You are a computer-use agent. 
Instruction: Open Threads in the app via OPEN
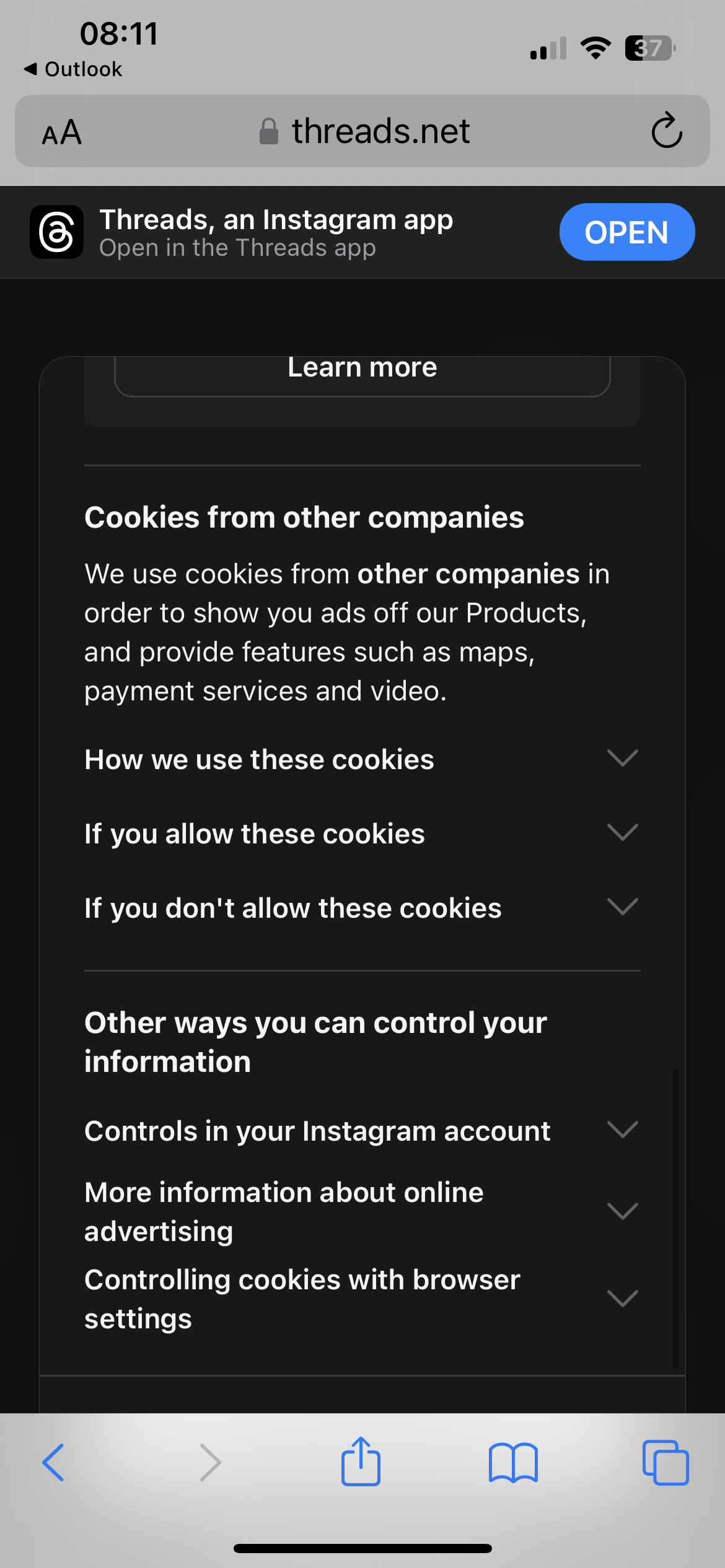[x=626, y=232]
